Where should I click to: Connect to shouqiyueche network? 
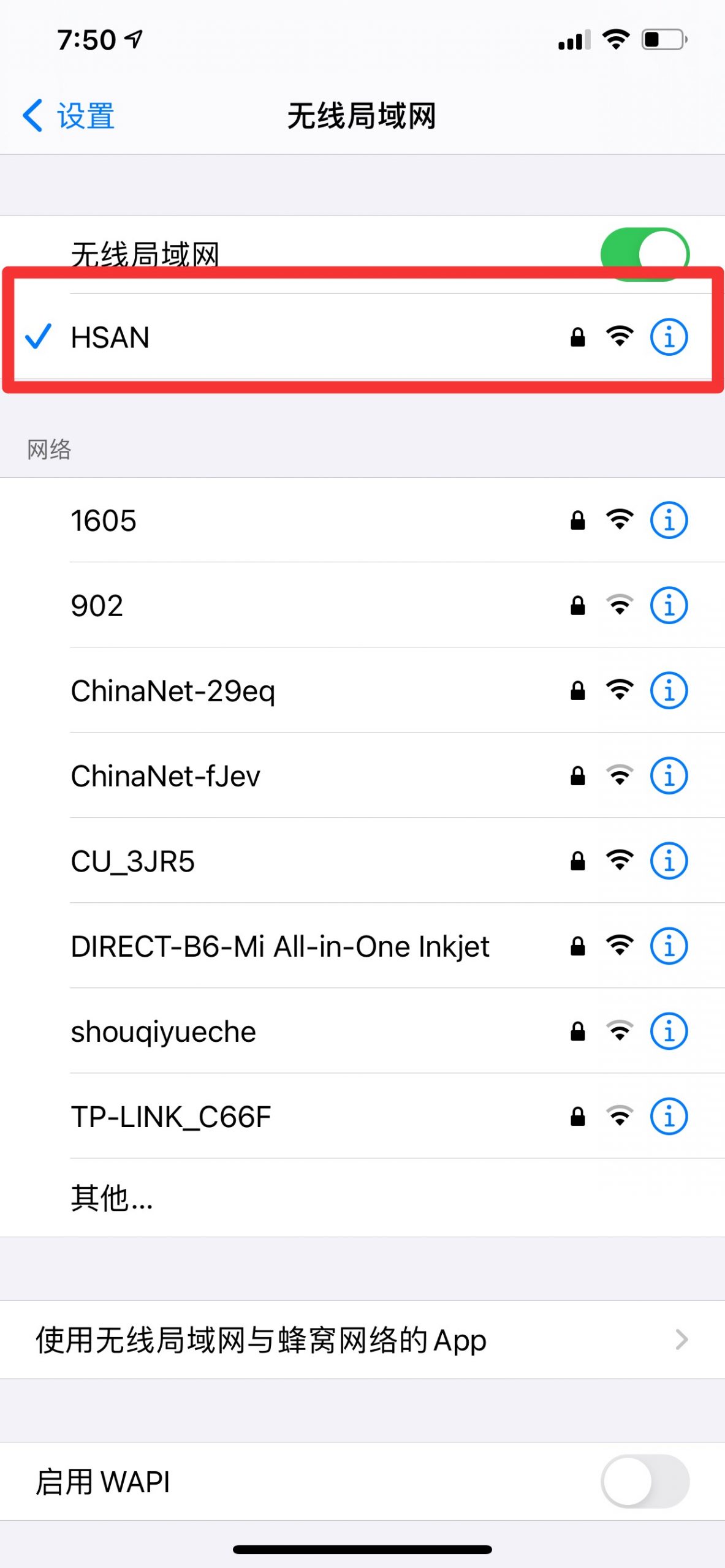pyautogui.click(x=362, y=1031)
